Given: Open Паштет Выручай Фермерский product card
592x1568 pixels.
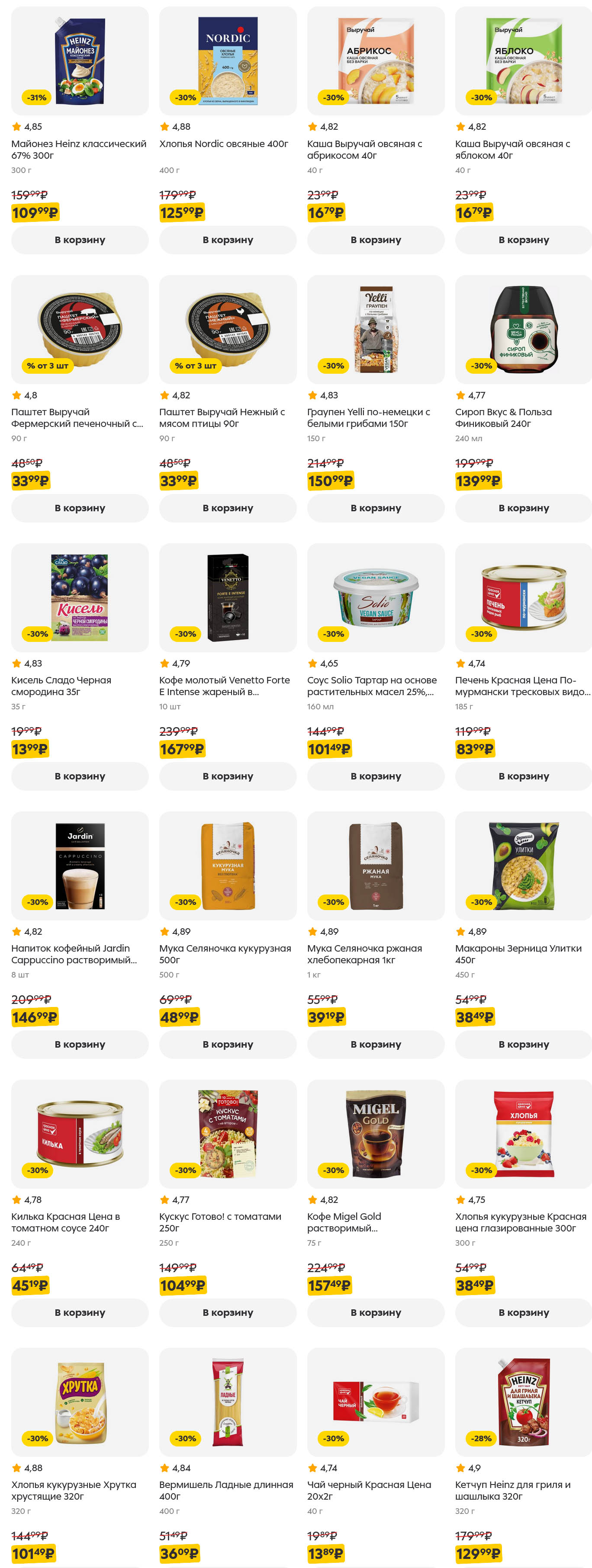Looking at the screenshot, I should coord(80,329).
